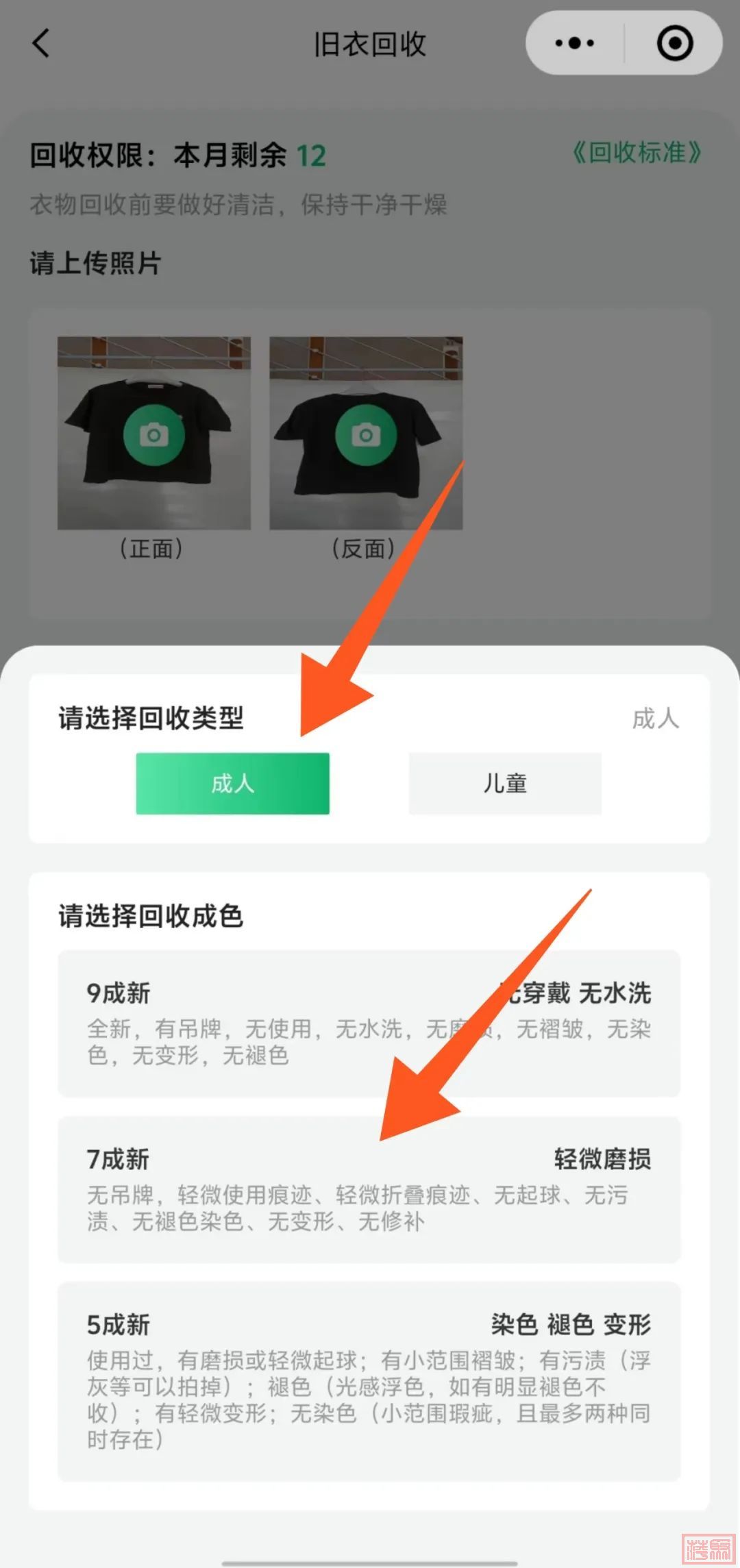Upload the 反面 back photo
This screenshot has height=1568, width=740.
click(x=366, y=434)
